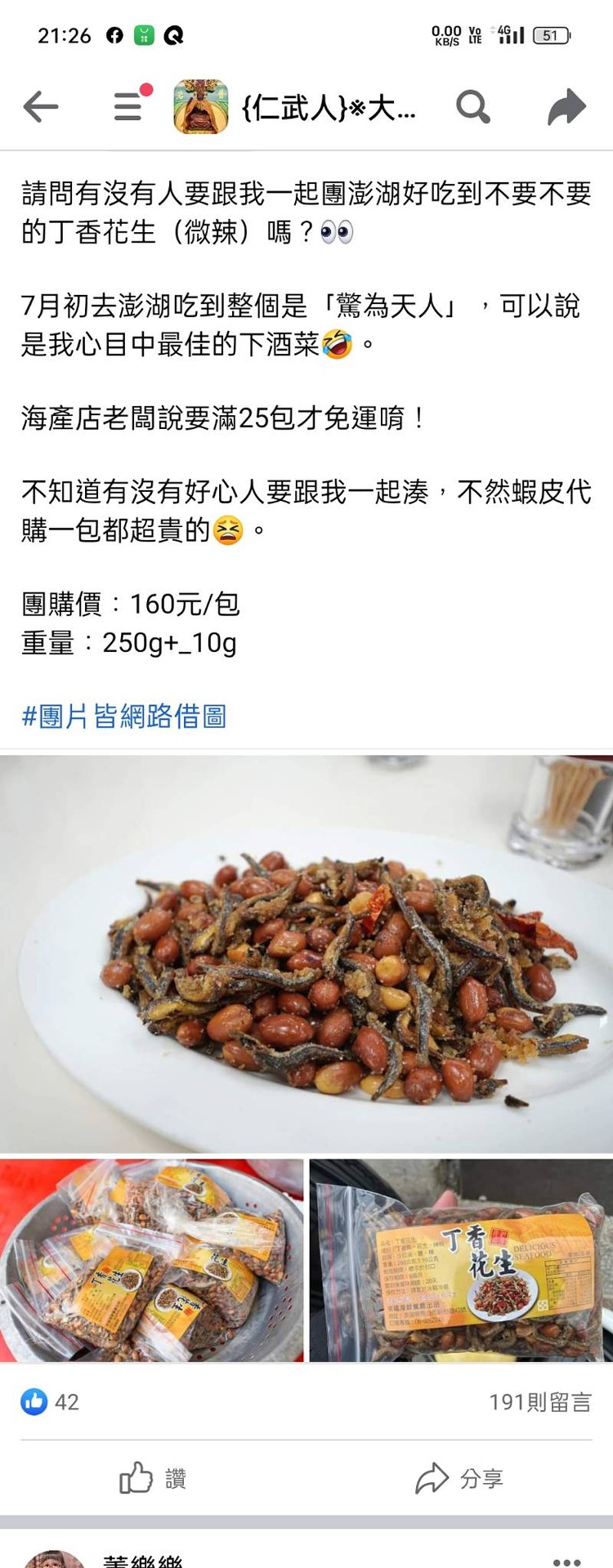Image resolution: width=613 pixels, height=1568 pixels.
Task: Open hashtag #團片皆網路借圖
Action: click(124, 717)
